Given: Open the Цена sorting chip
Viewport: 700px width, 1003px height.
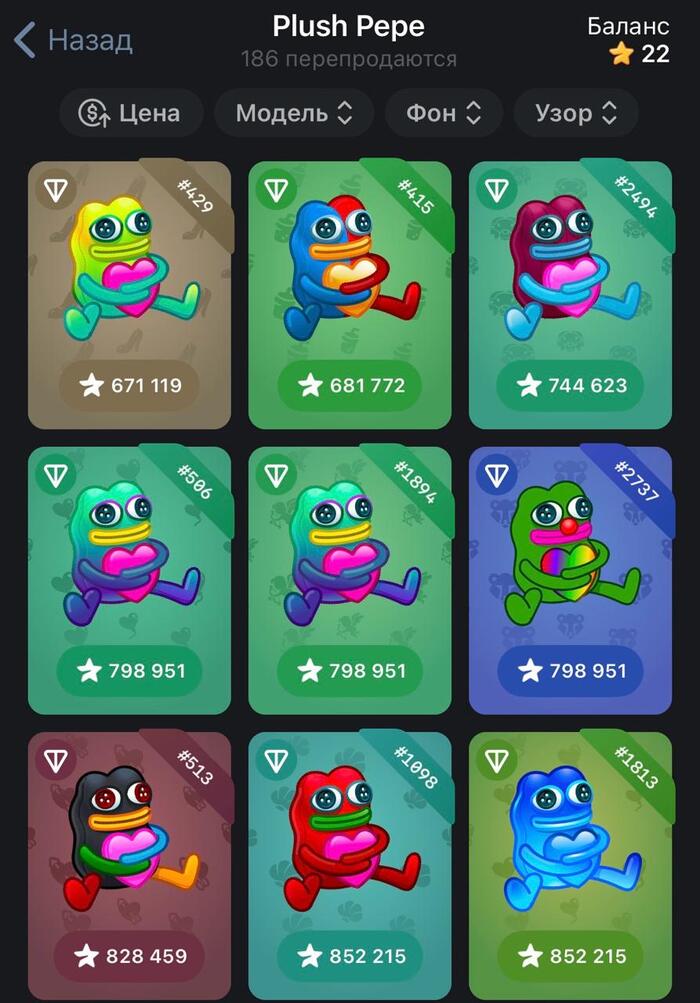Looking at the screenshot, I should (x=131, y=113).
